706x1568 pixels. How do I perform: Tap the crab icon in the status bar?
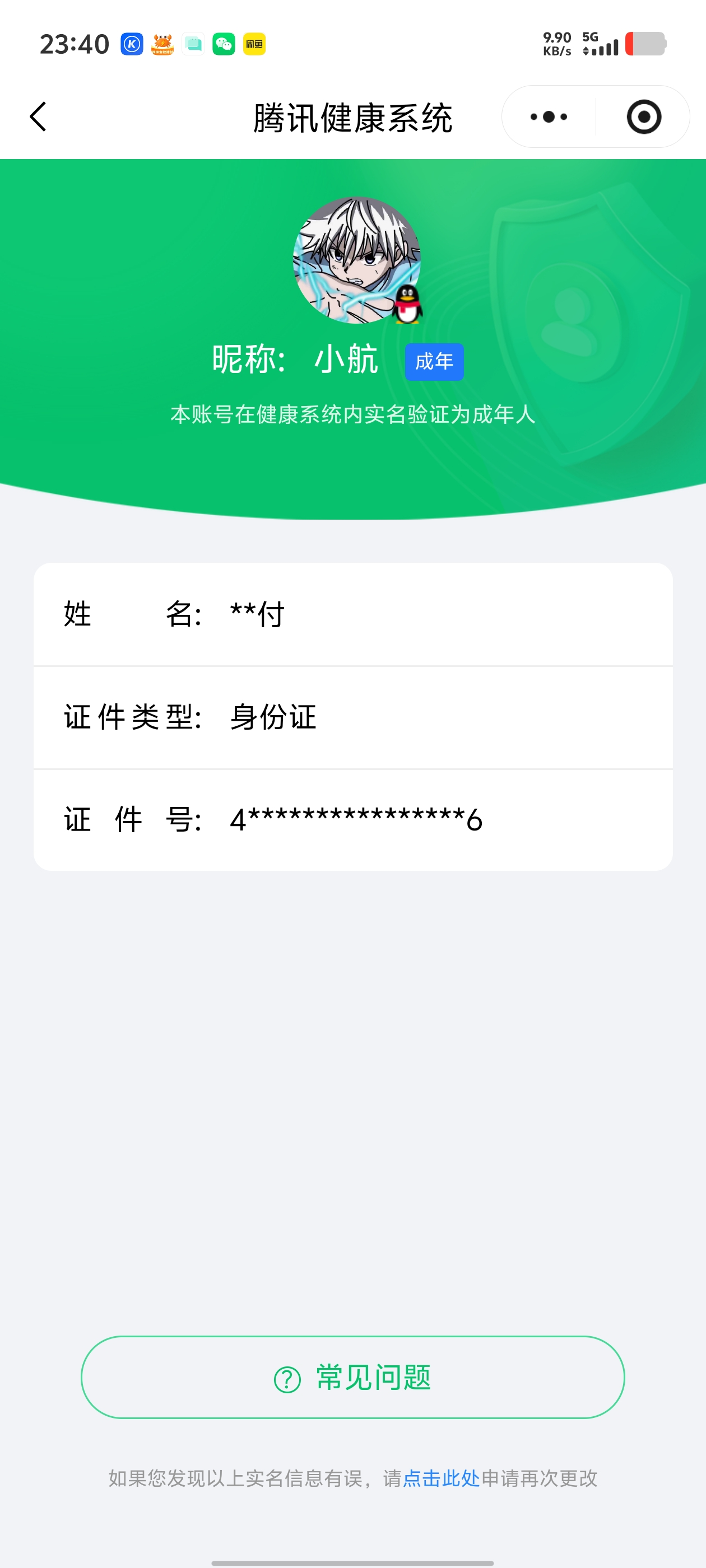(162, 44)
